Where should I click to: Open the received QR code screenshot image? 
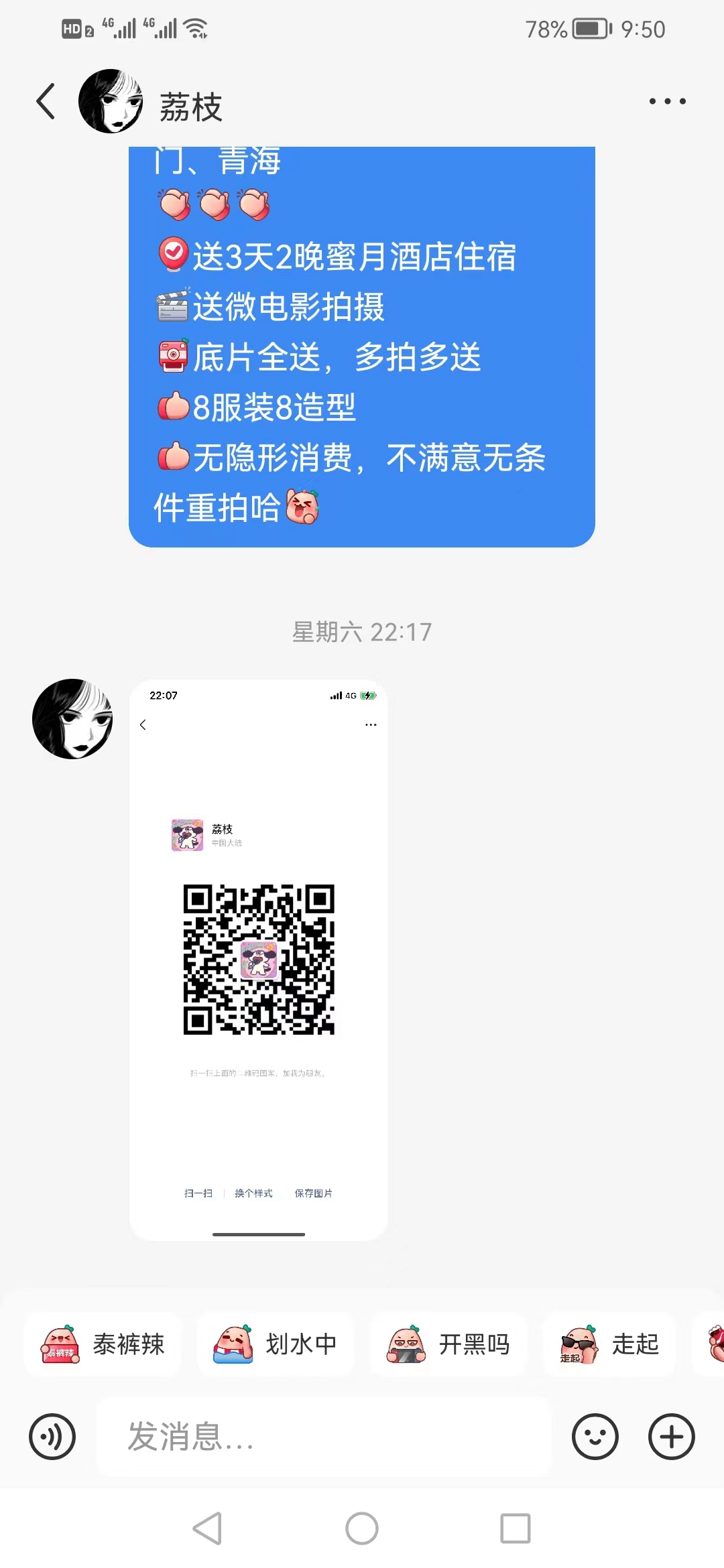point(259,960)
